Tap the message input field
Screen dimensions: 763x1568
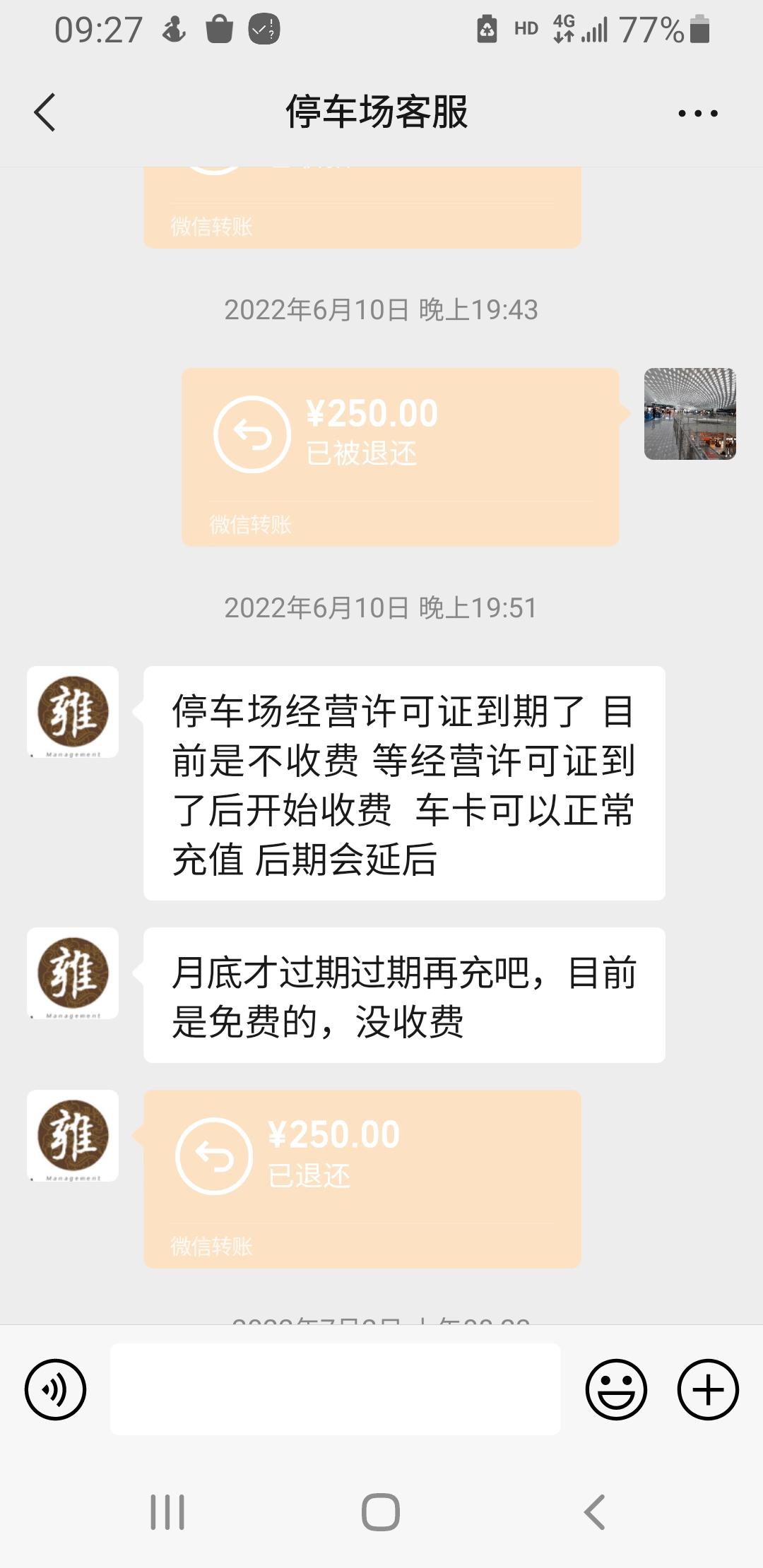(x=336, y=1388)
